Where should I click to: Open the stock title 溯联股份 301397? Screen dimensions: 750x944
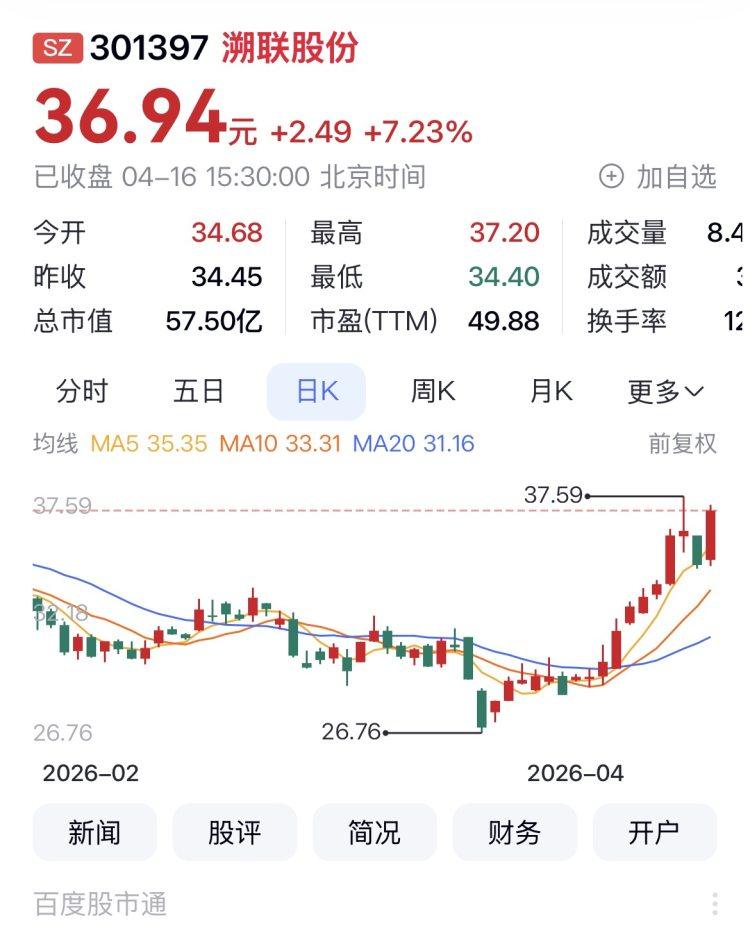pyautogui.click(x=224, y=48)
